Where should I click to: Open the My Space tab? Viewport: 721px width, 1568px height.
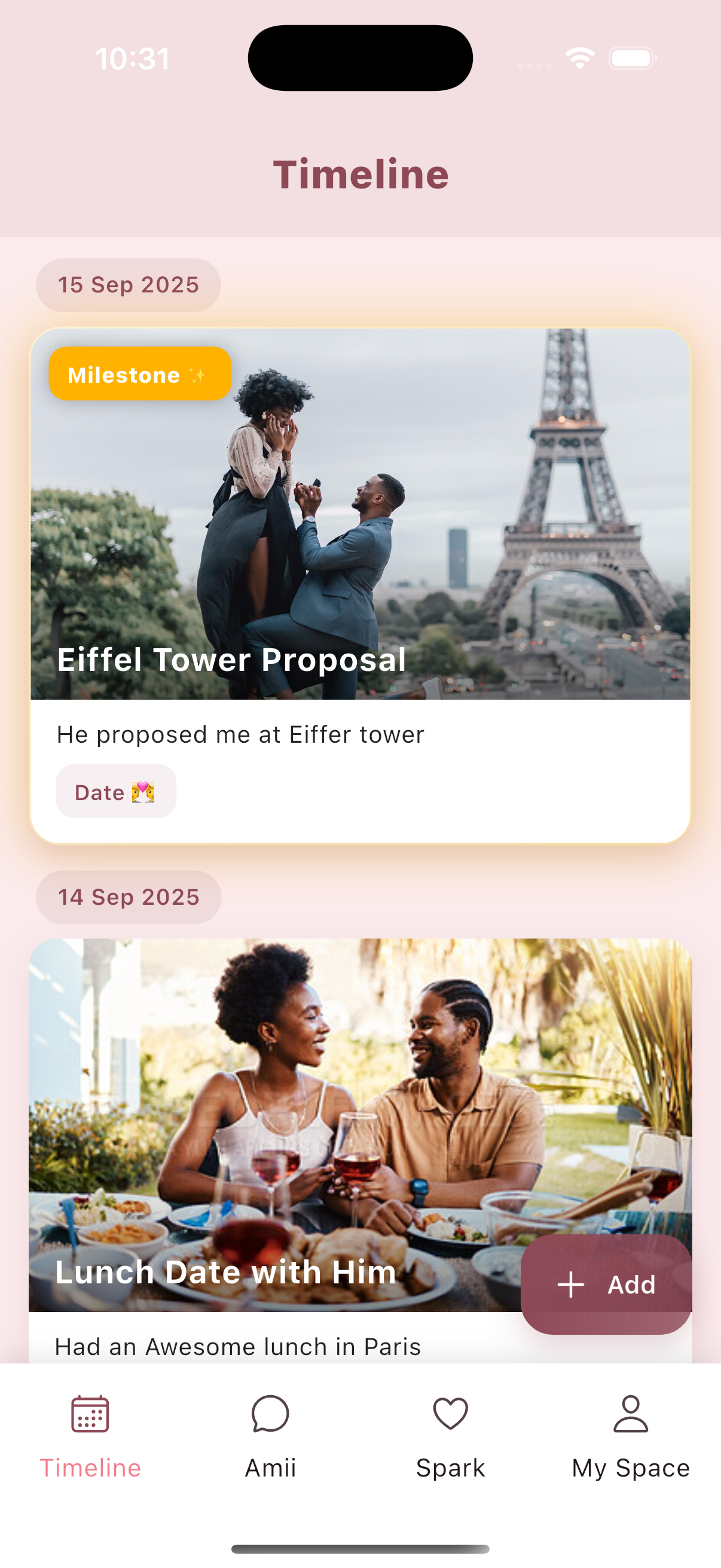[x=630, y=1436]
